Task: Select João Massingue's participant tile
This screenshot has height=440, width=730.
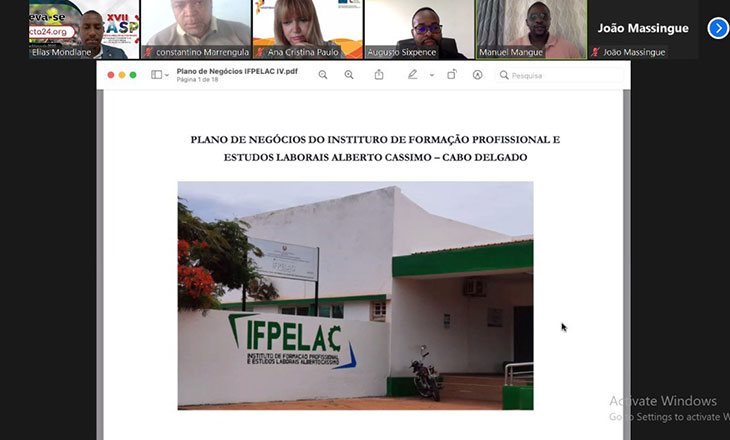Action: pos(643,30)
